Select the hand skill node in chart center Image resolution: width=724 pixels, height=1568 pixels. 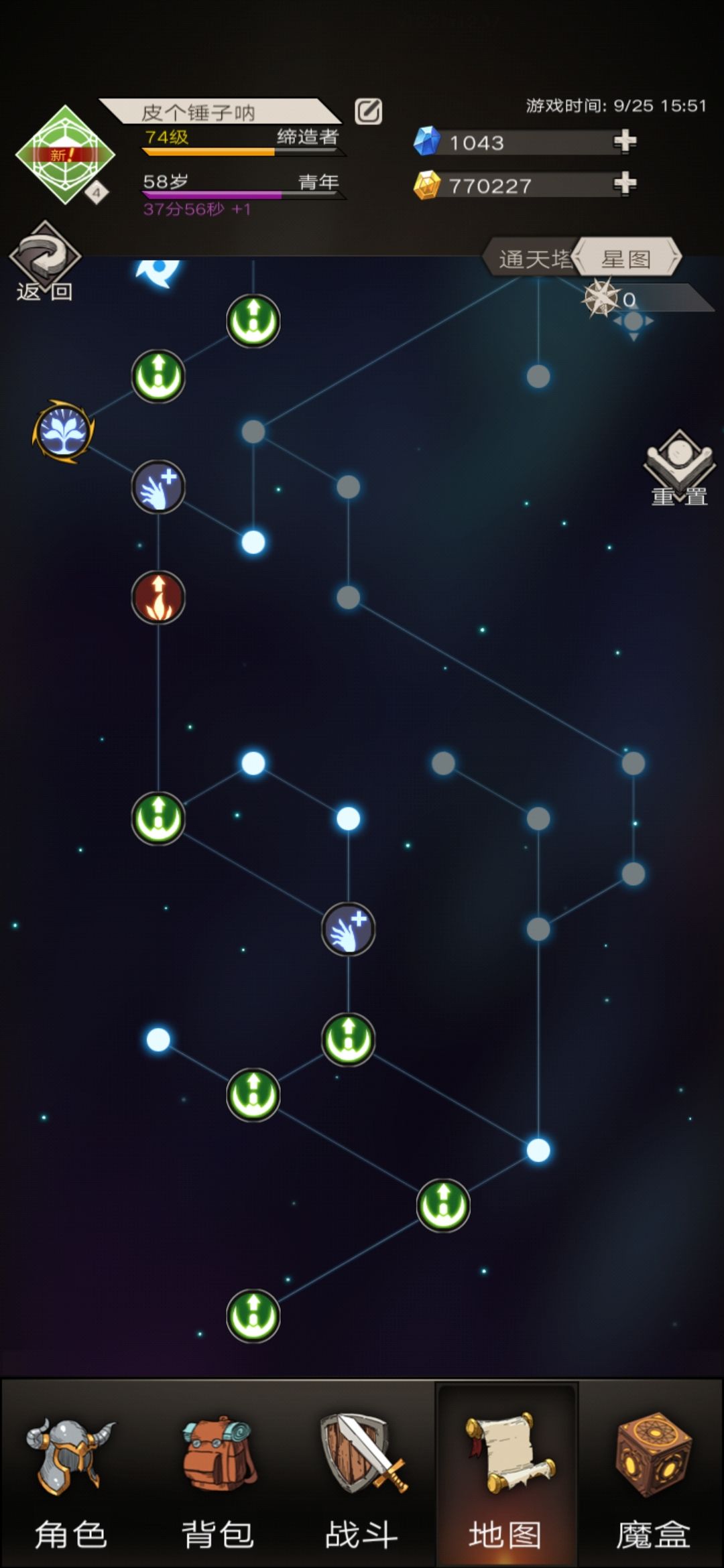click(x=346, y=929)
